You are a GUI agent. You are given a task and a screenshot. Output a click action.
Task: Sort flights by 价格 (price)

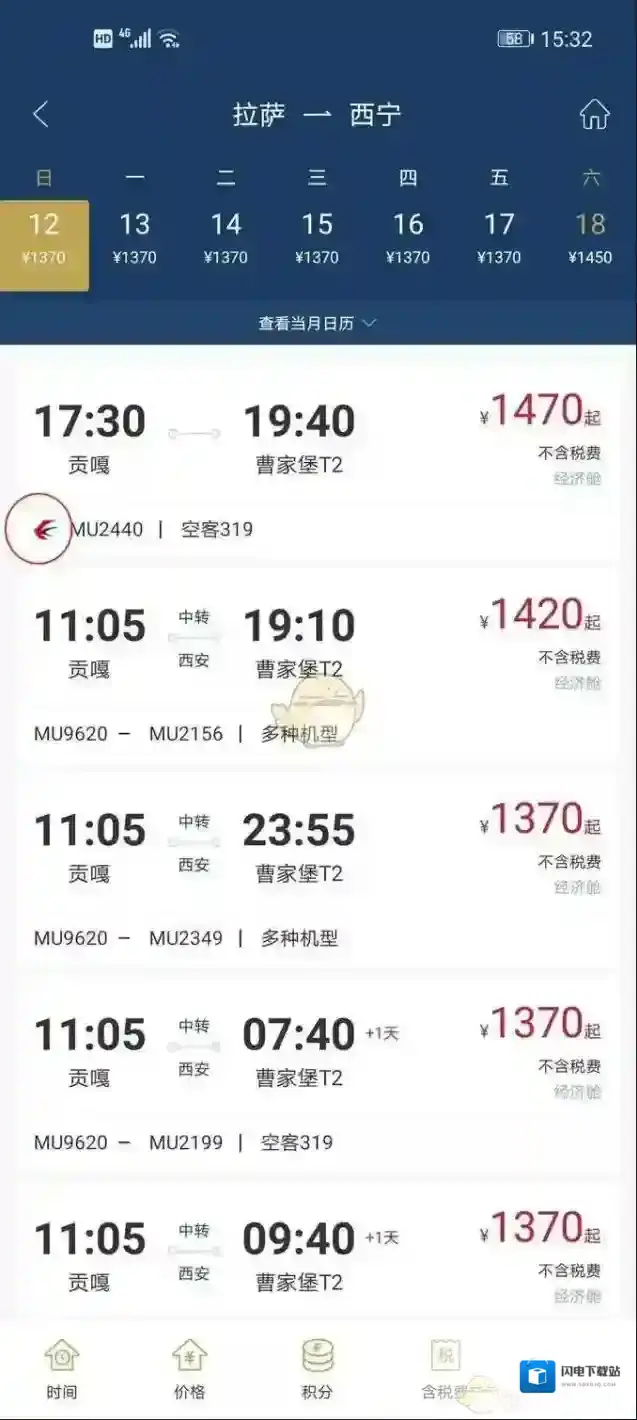click(189, 1370)
